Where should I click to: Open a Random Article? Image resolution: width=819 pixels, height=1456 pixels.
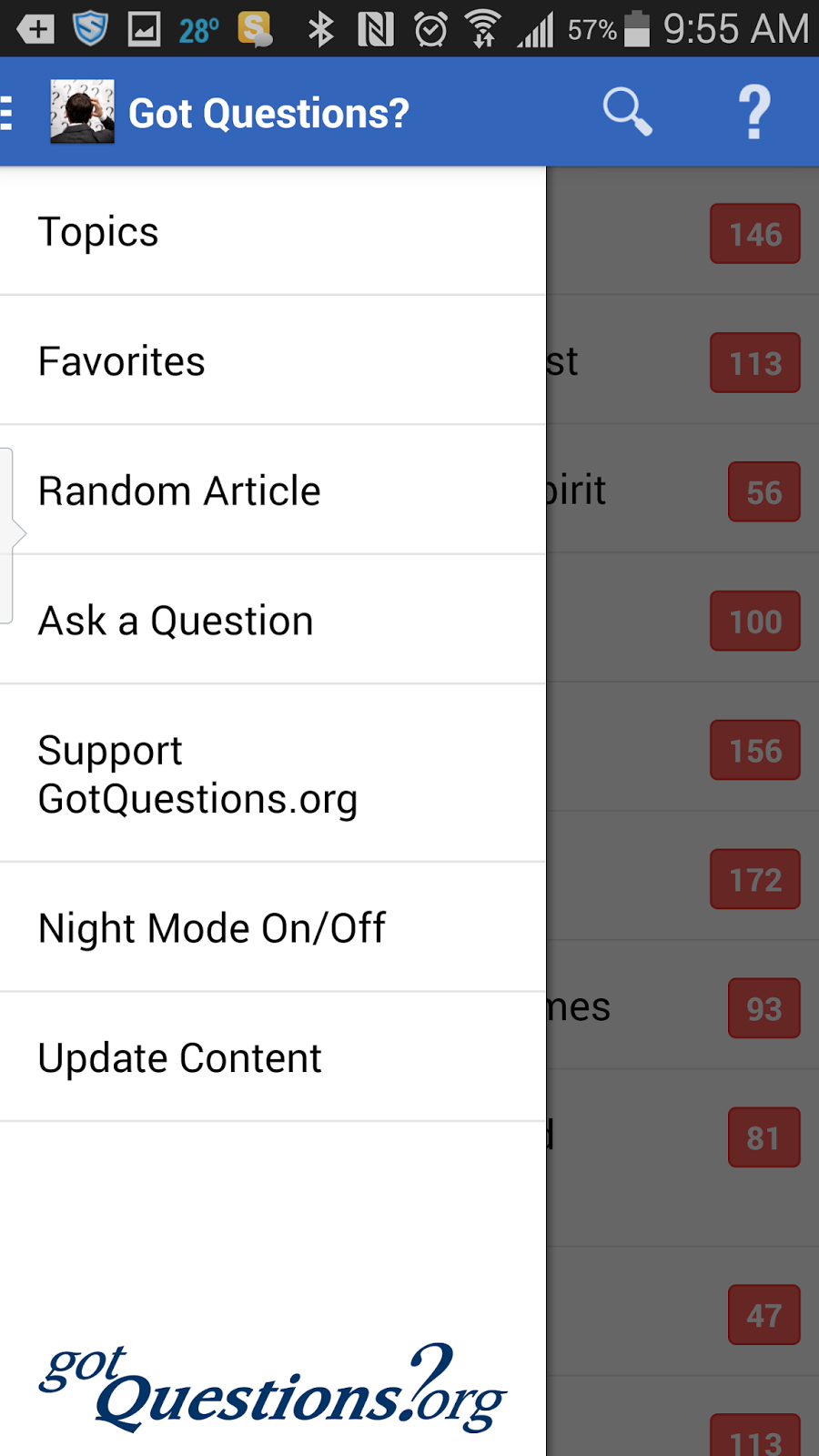pos(273,490)
